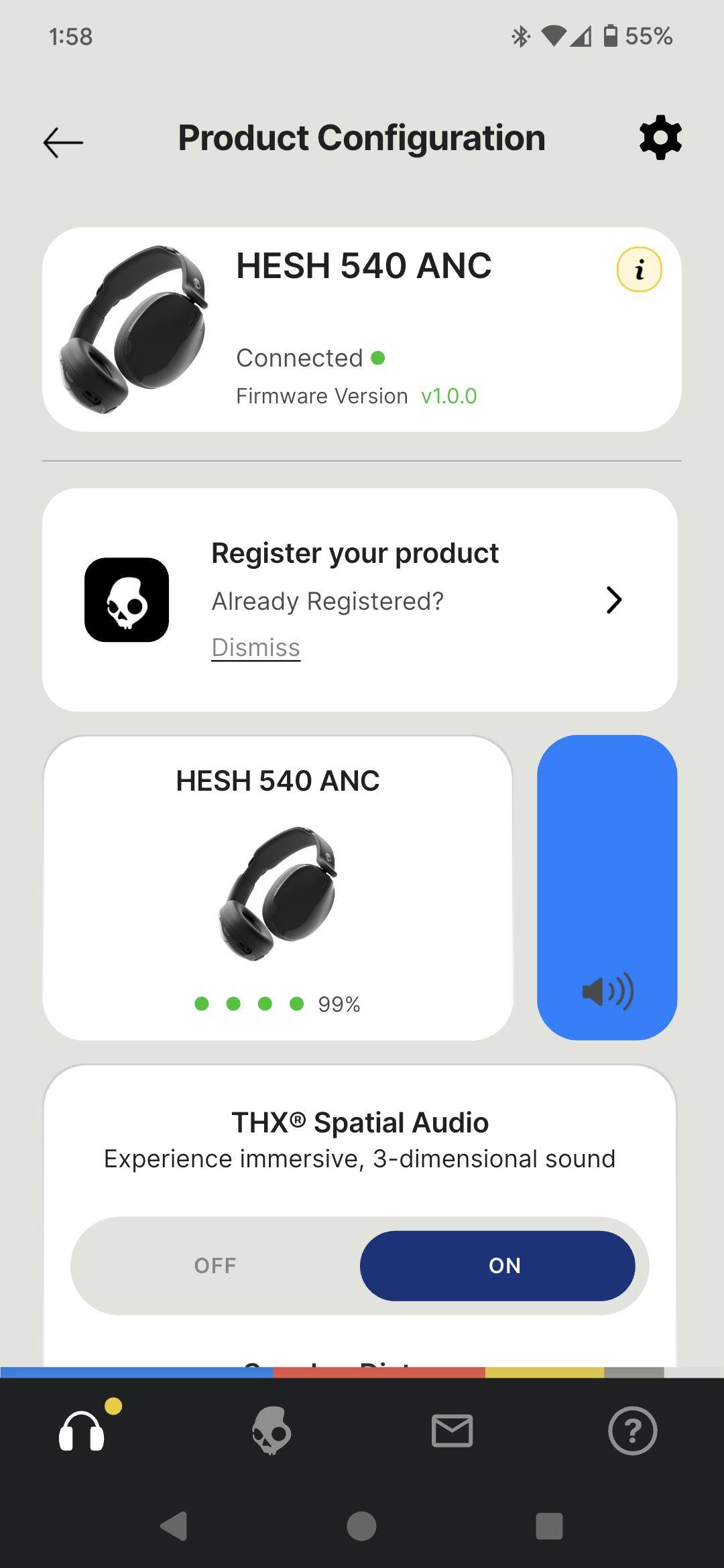Open the headphones tab in bottom bar
Image resolution: width=724 pixels, height=1568 pixels.
point(82,1431)
